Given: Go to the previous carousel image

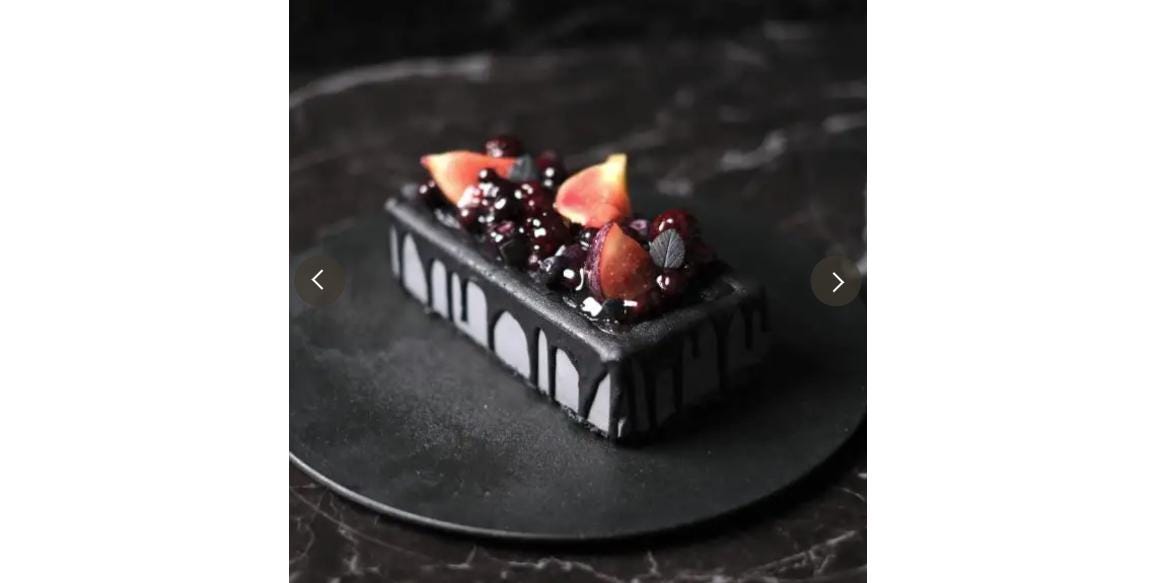Looking at the screenshot, I should pos(319,281).
